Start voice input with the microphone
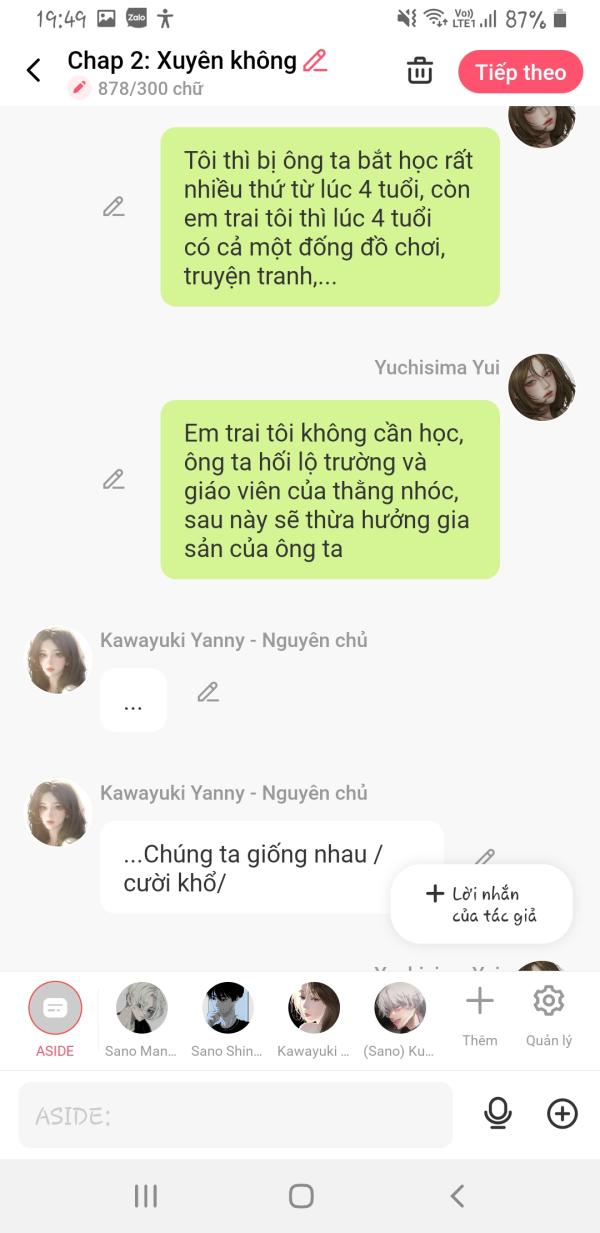Screen dimensions: 600x1233 (x=497, y=1114)
